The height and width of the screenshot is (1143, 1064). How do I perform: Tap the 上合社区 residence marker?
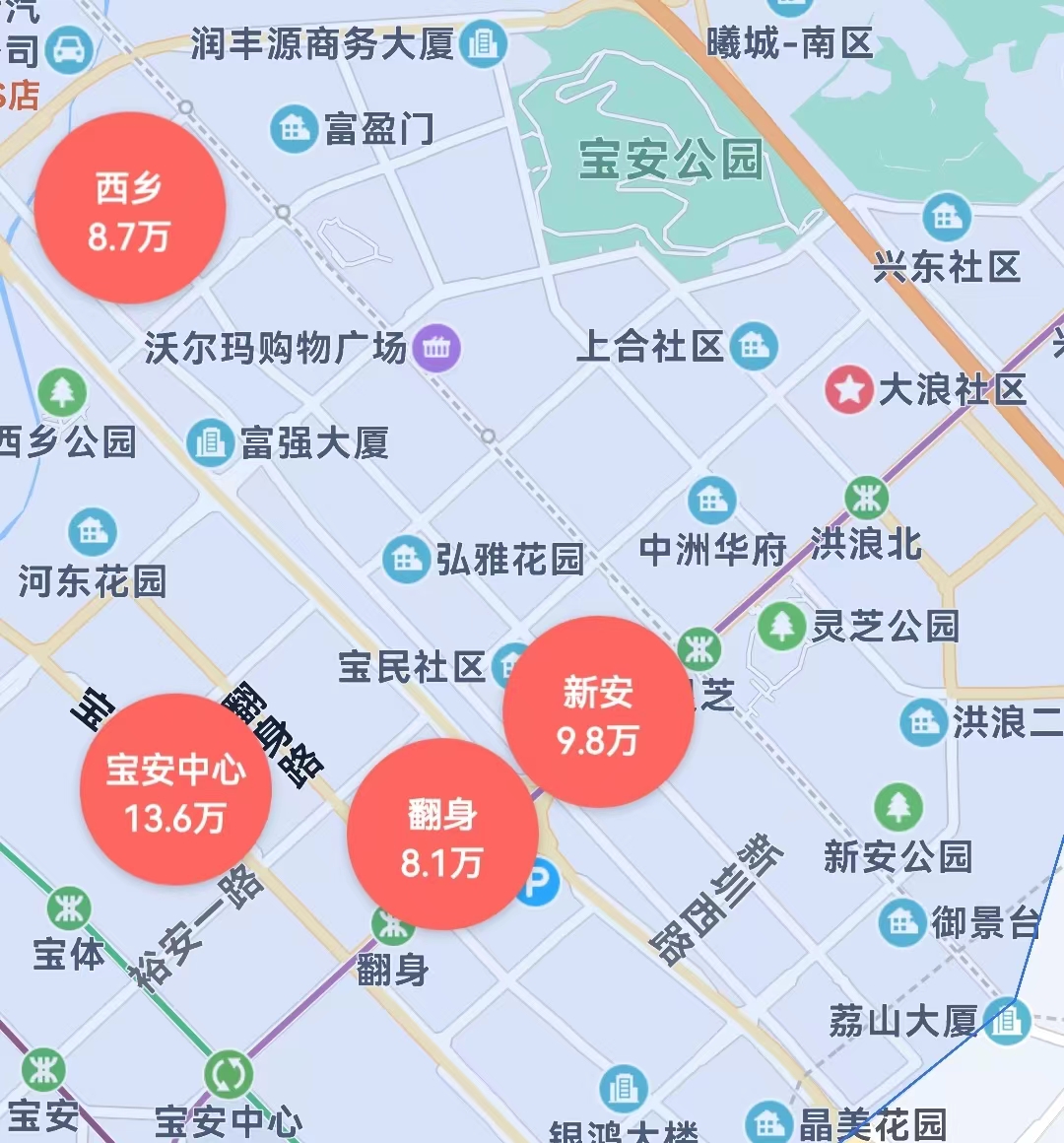[755, 346]
